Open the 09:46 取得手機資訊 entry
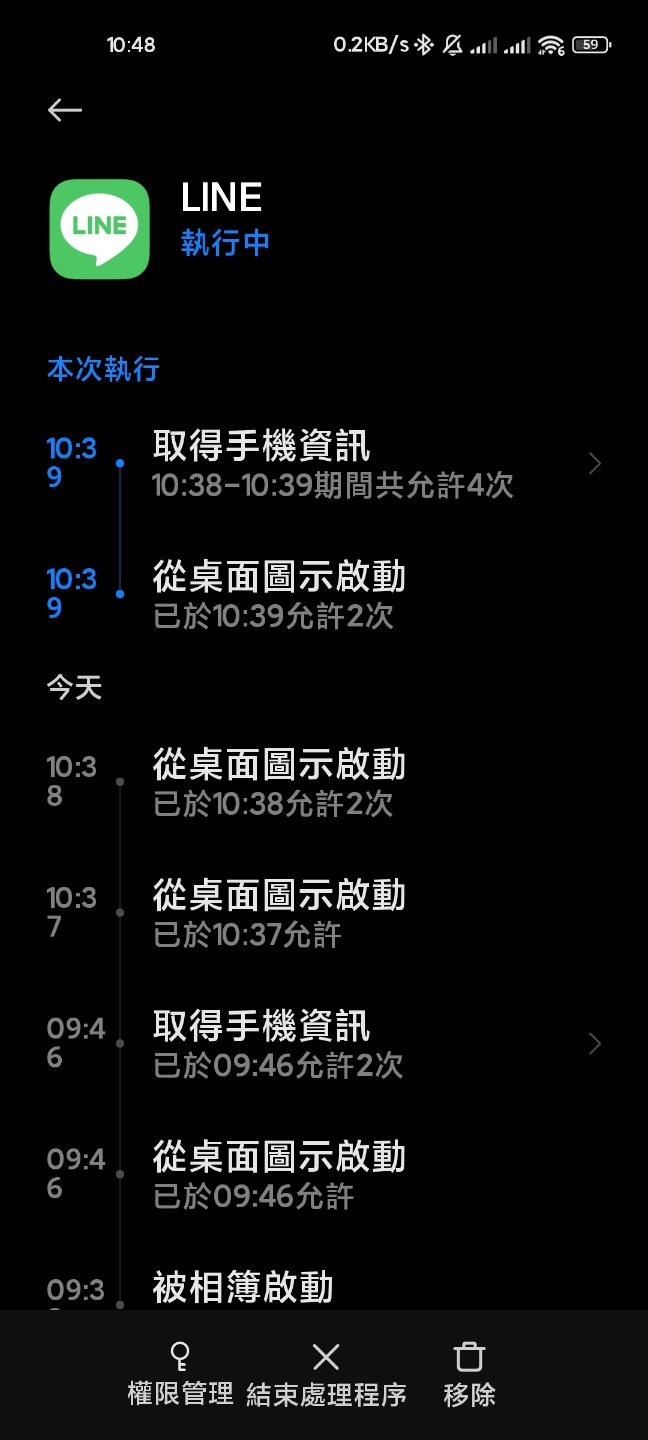This screenshot has height=1440, width=648. click(324, 1043)
